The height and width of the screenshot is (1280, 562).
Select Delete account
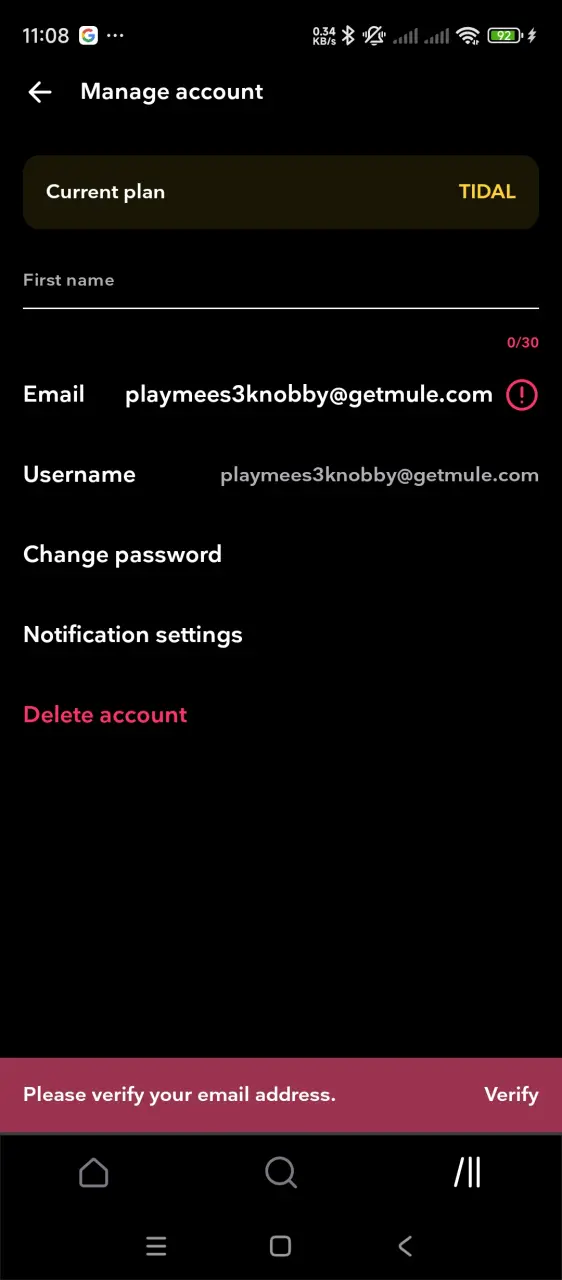[105, 715]
